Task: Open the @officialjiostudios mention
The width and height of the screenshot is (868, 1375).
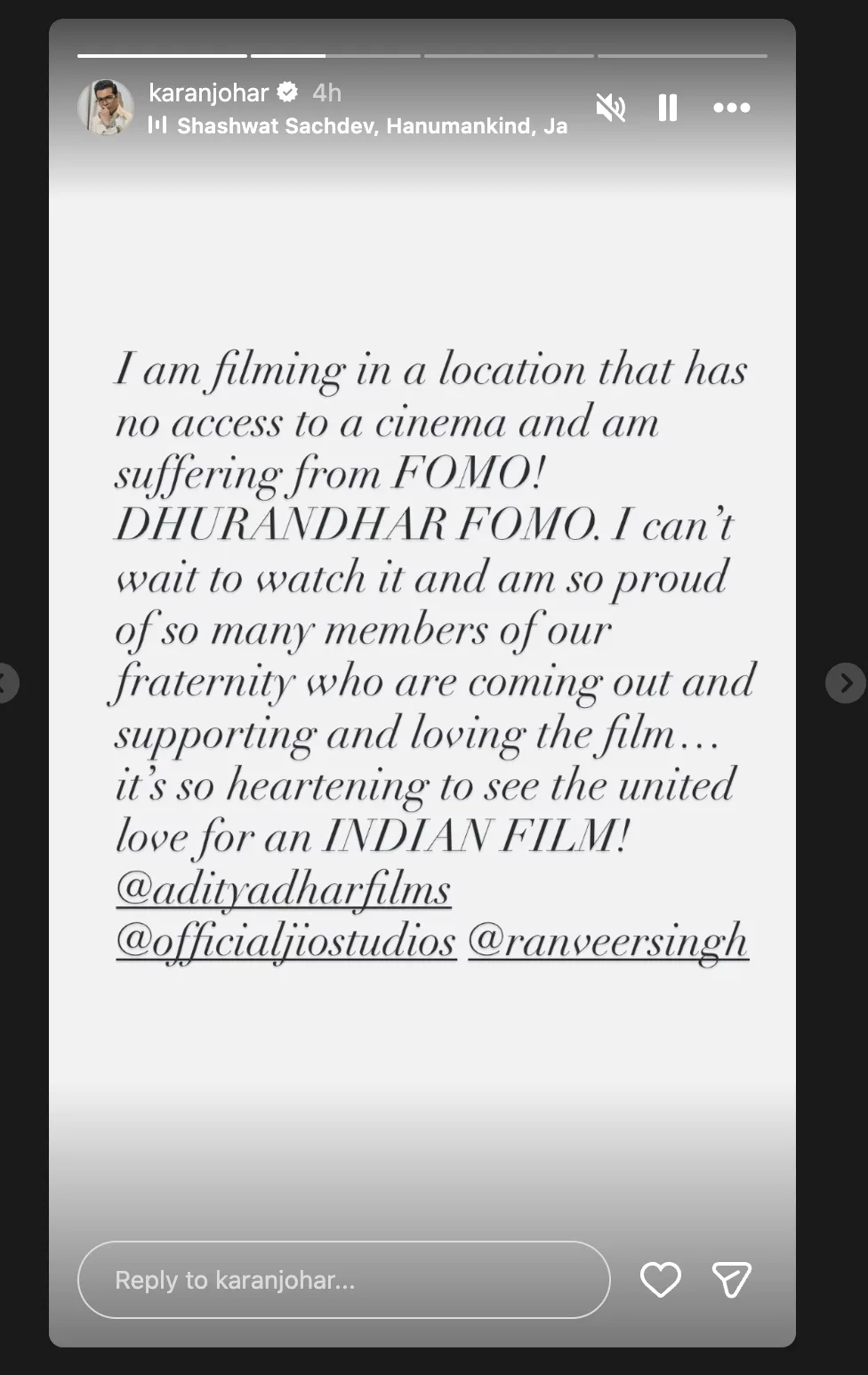Action: coord(285,940)
